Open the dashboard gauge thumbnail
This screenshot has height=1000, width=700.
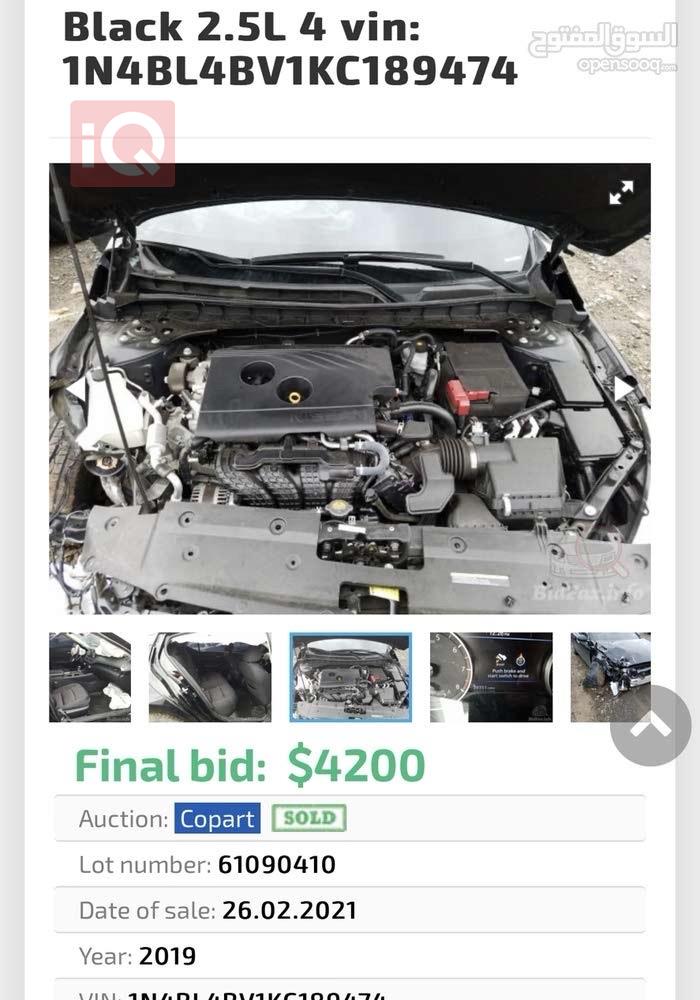(x=491, y=677)
